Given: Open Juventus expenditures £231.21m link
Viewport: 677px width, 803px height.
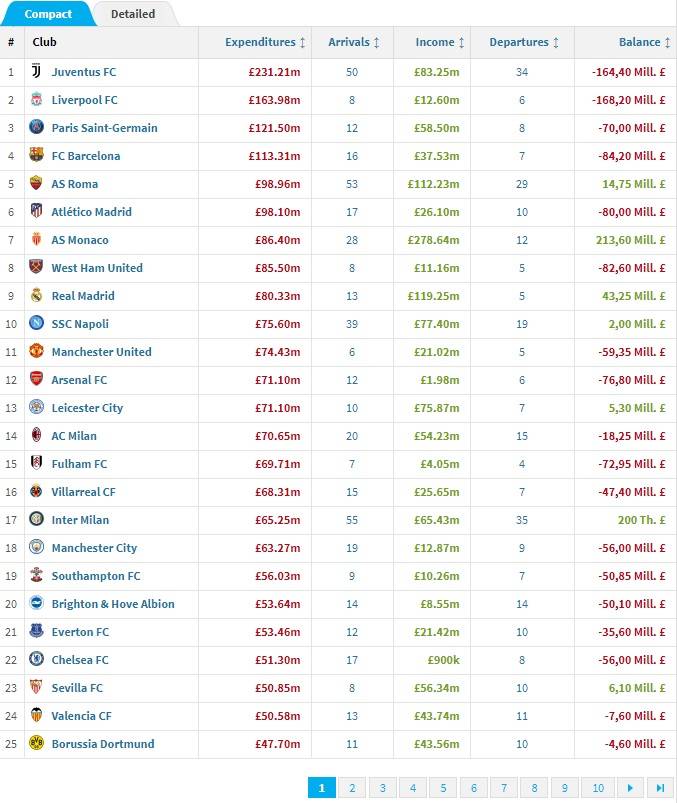Looking at the screenshot, I should 275,72.
